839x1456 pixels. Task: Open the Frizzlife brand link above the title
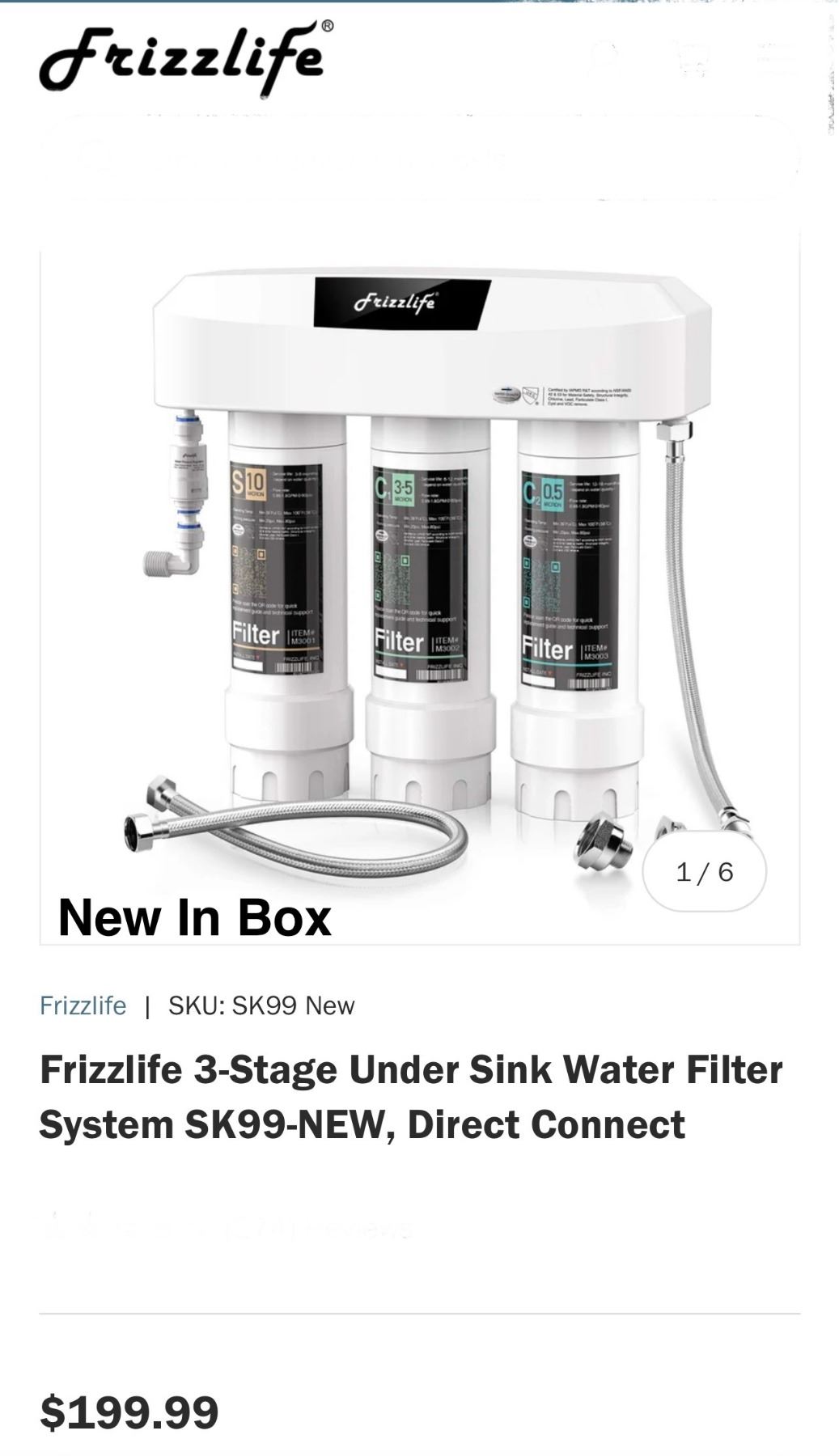83,1005
